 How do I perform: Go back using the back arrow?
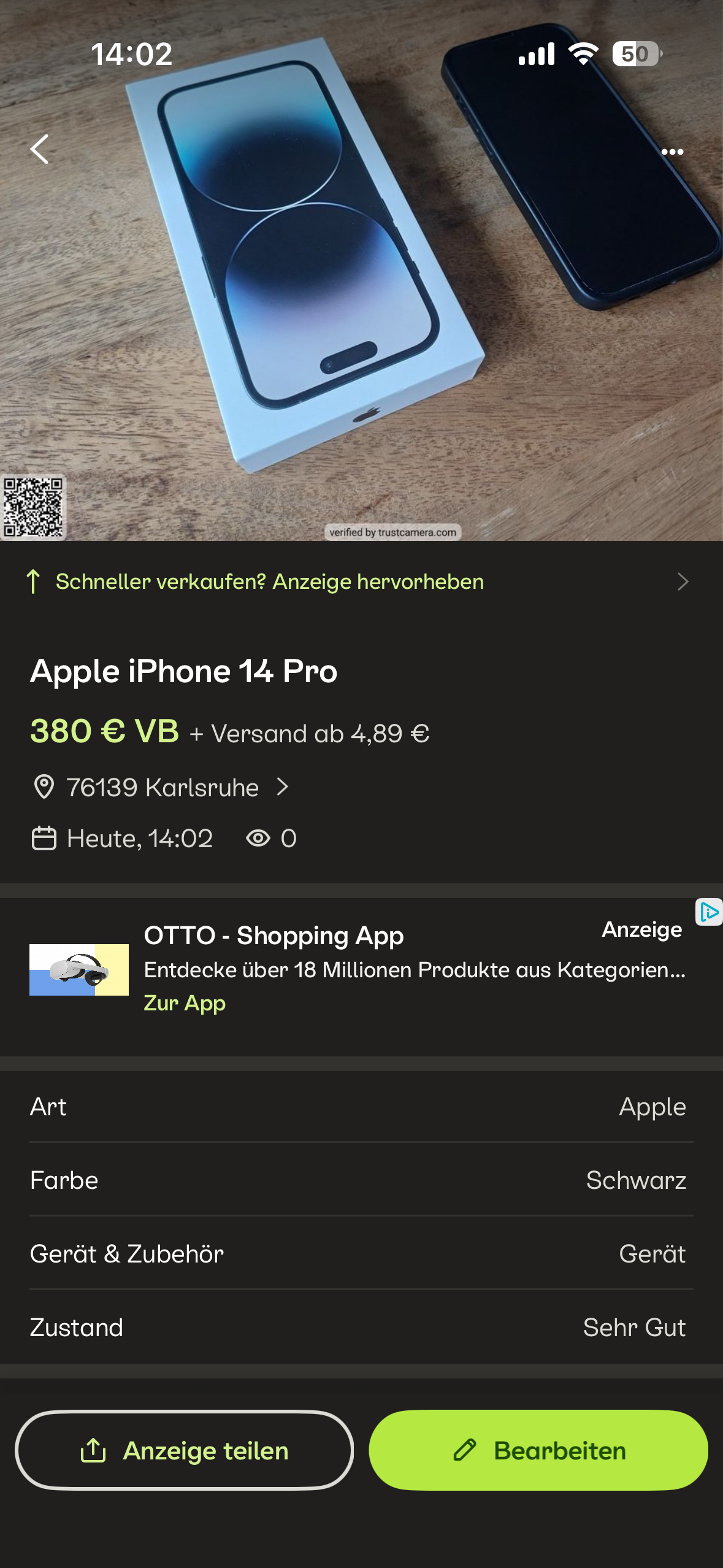click(39, 149)
